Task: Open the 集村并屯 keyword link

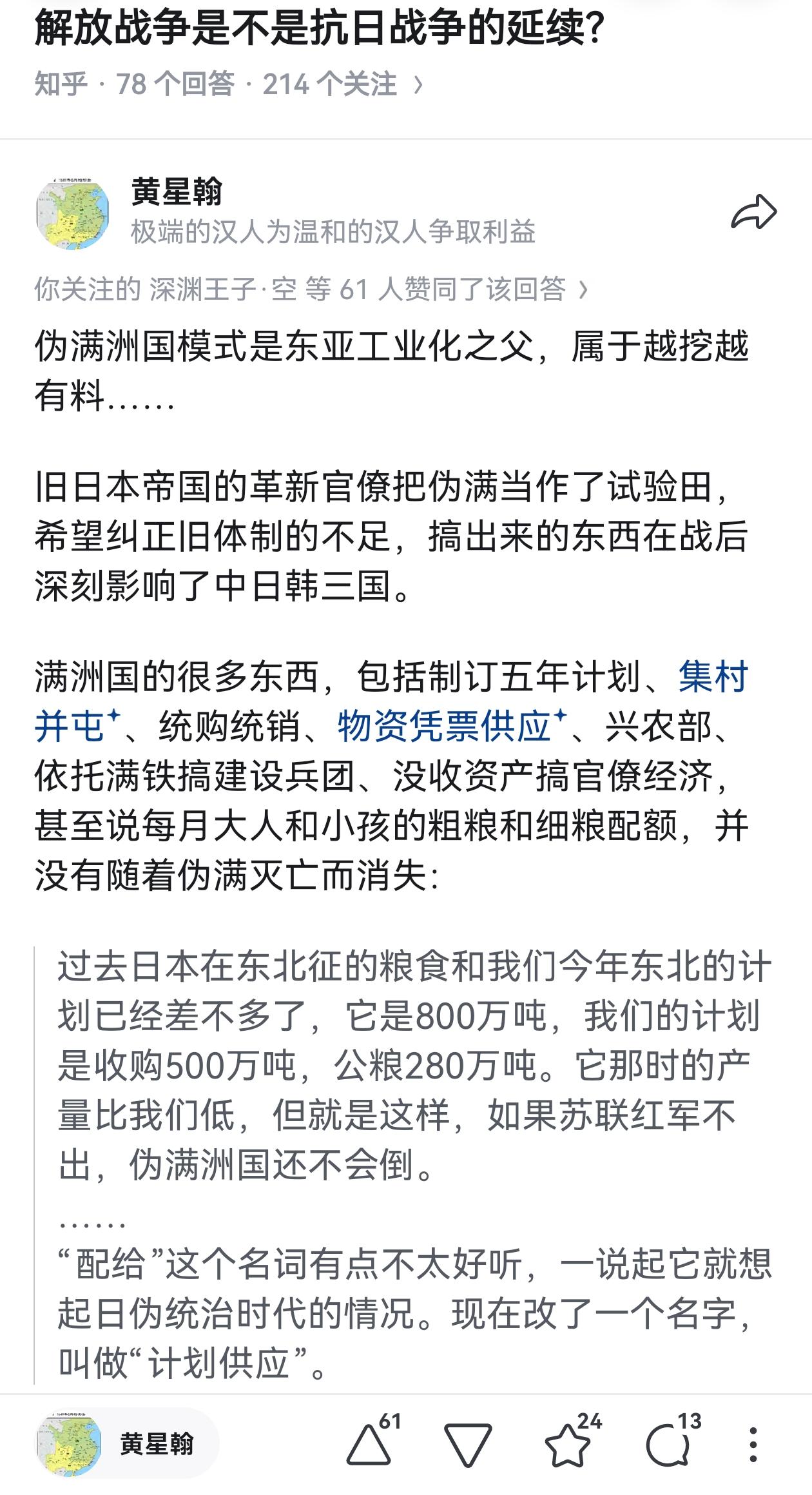Action: (392, 701)
